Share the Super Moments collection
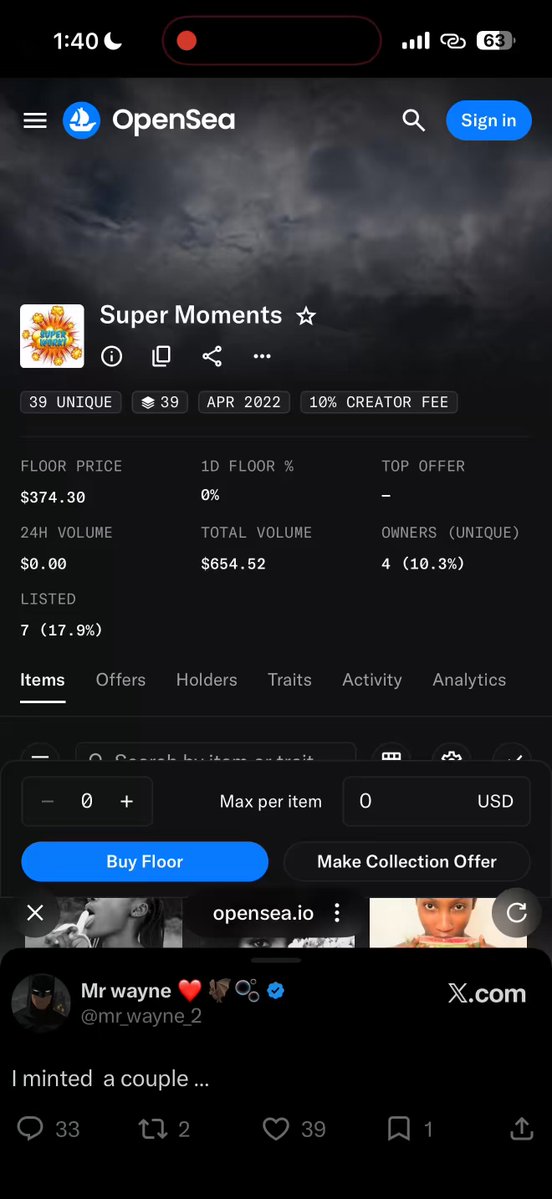The image size is (552, 1199). [x=212, y=356]
